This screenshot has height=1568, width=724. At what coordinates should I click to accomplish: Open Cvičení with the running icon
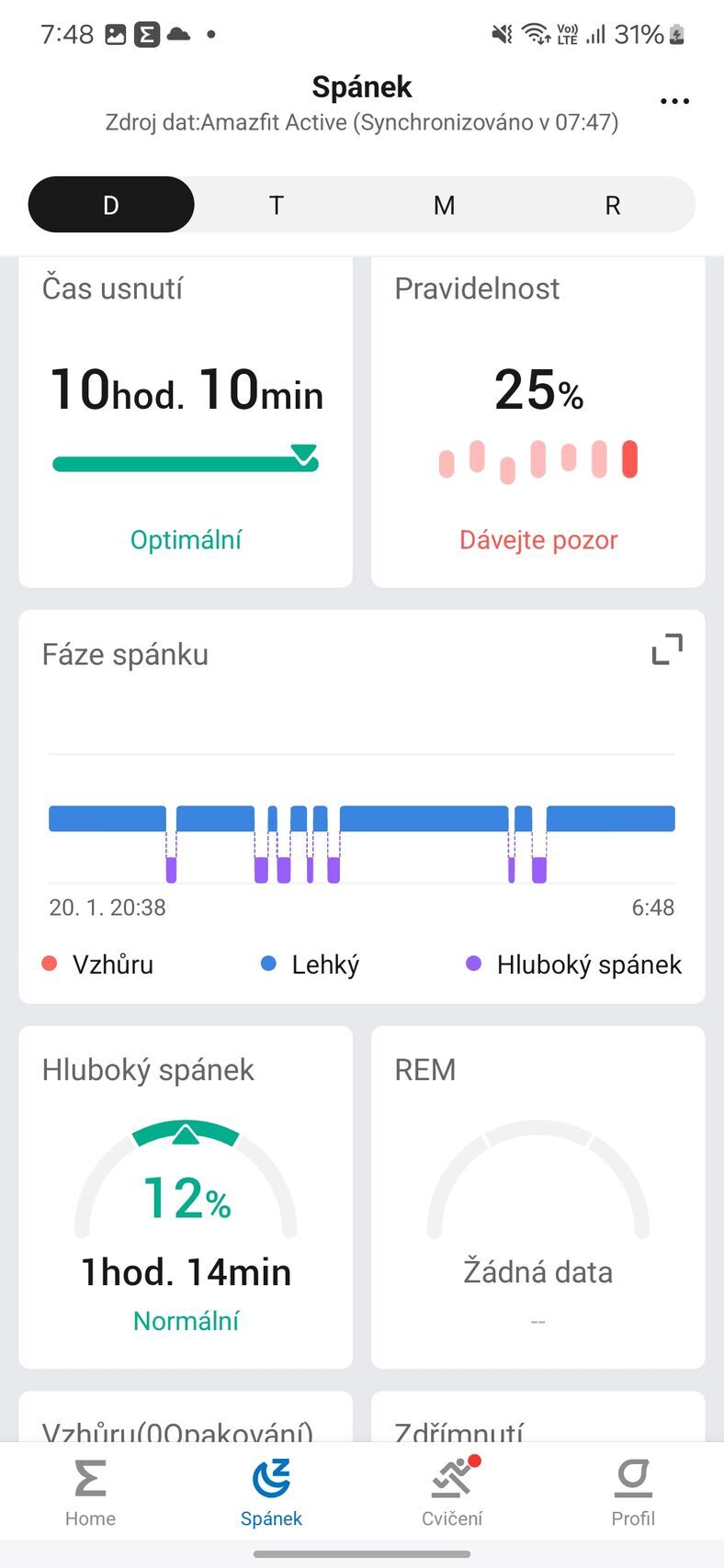pyautogui.click(x=451, y=1481)
